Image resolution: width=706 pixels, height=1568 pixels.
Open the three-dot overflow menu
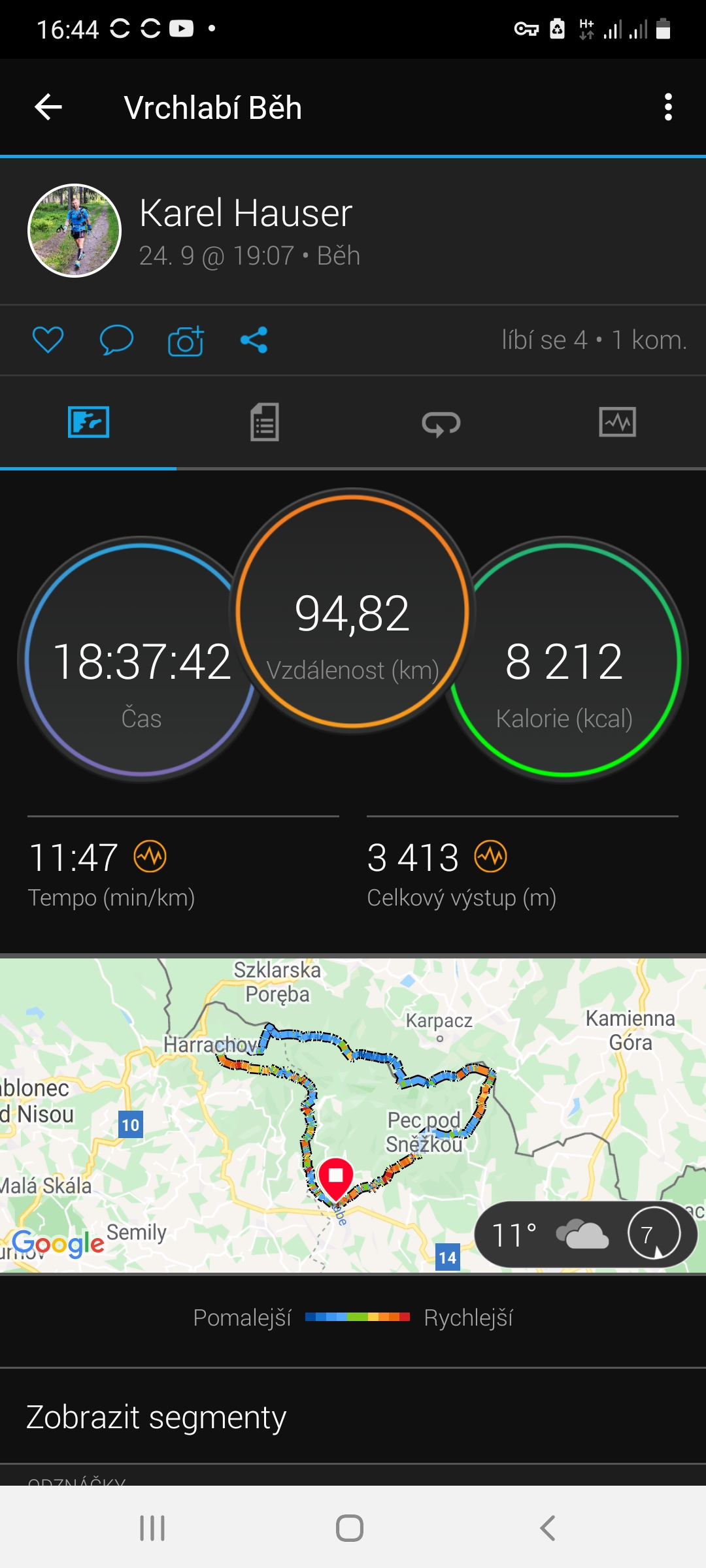click(x=668, y=107)
